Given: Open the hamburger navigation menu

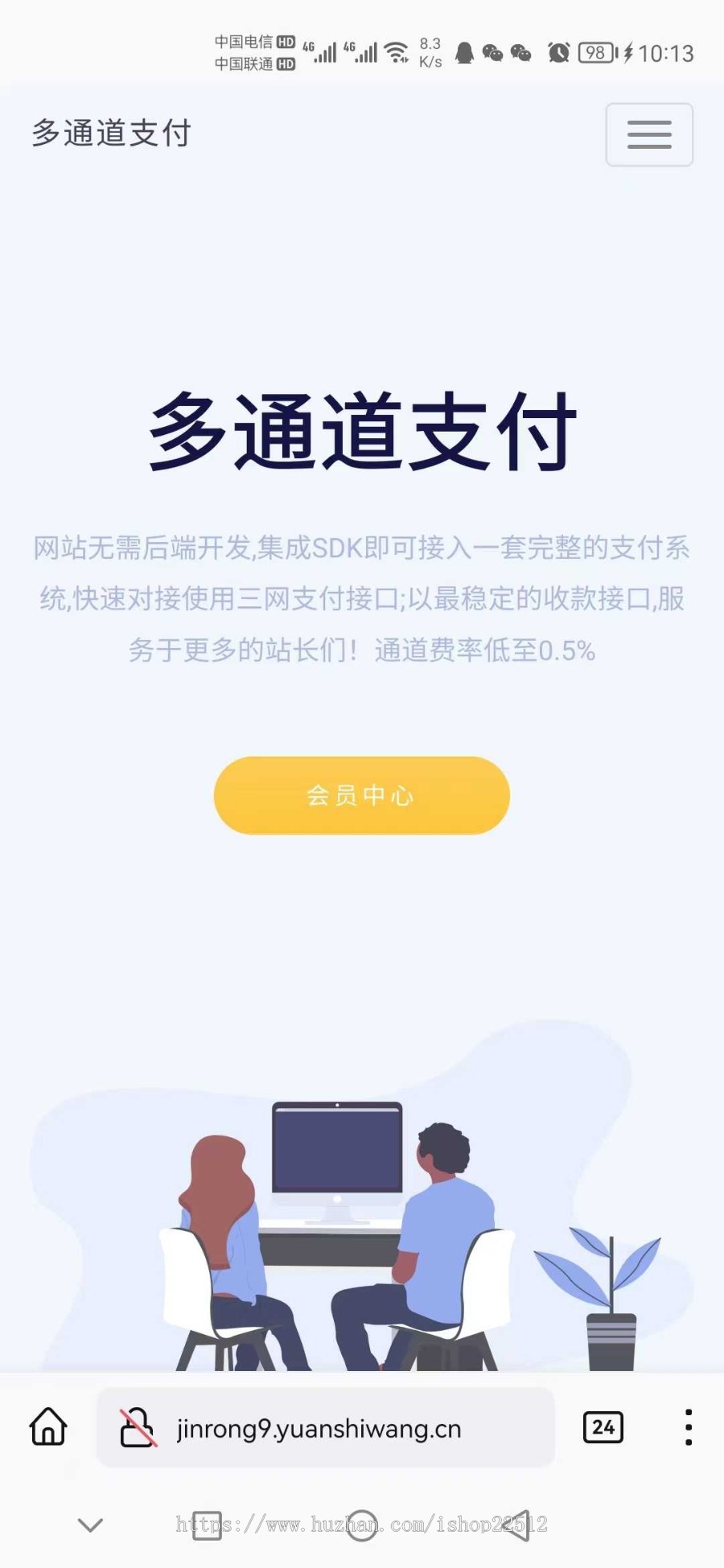Looking at the screenshot, I should click(x=649, y=135).
